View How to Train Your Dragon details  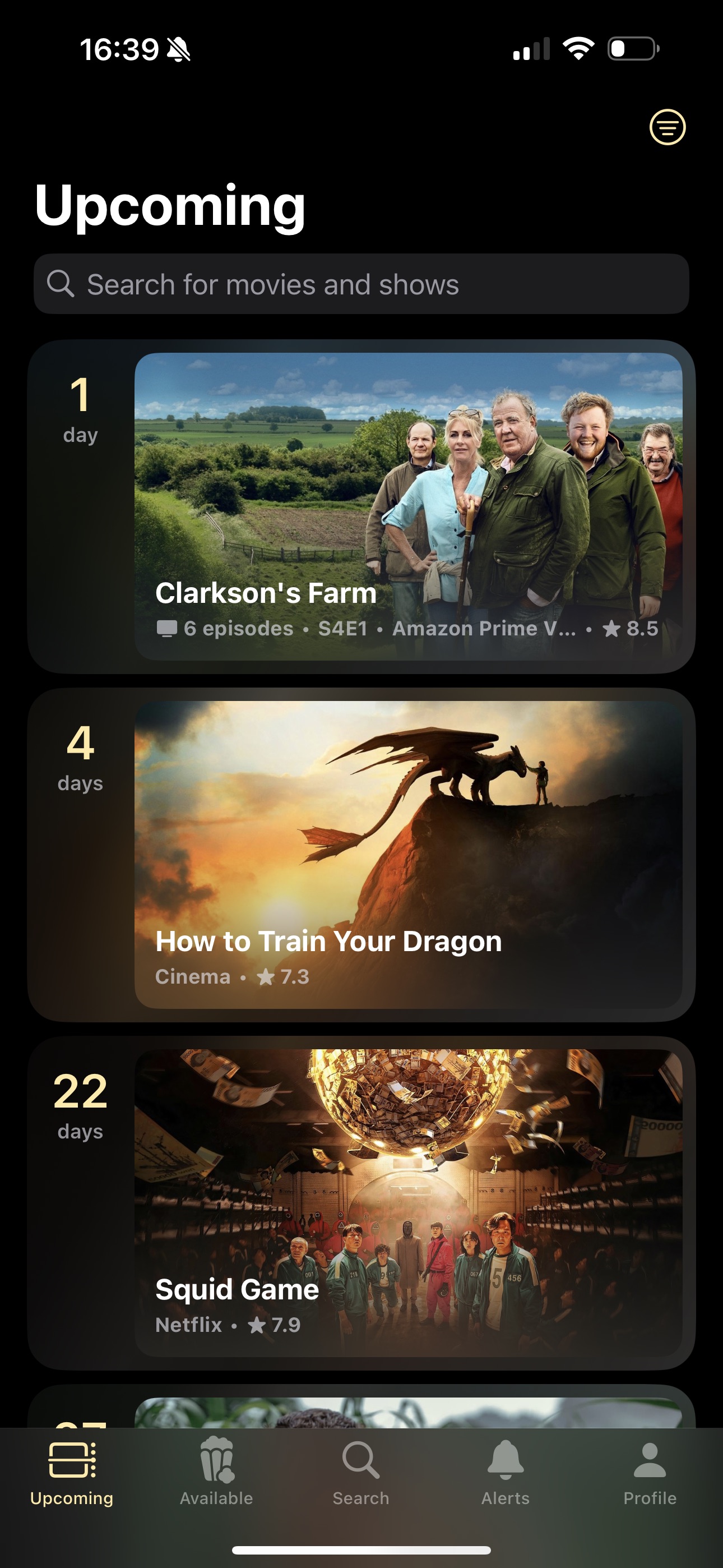[x=408, y=855]
